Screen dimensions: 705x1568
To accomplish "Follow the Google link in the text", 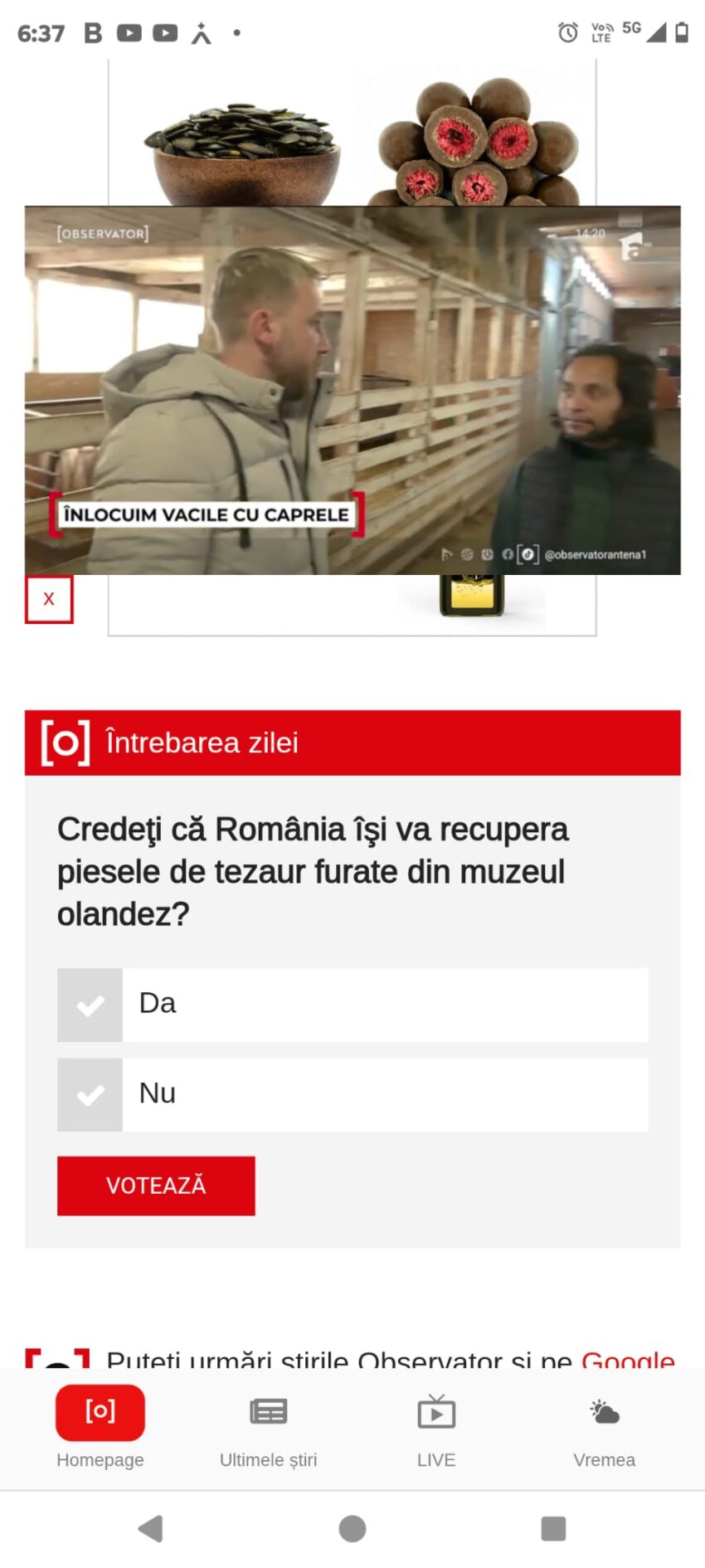I will [627, 1359].
